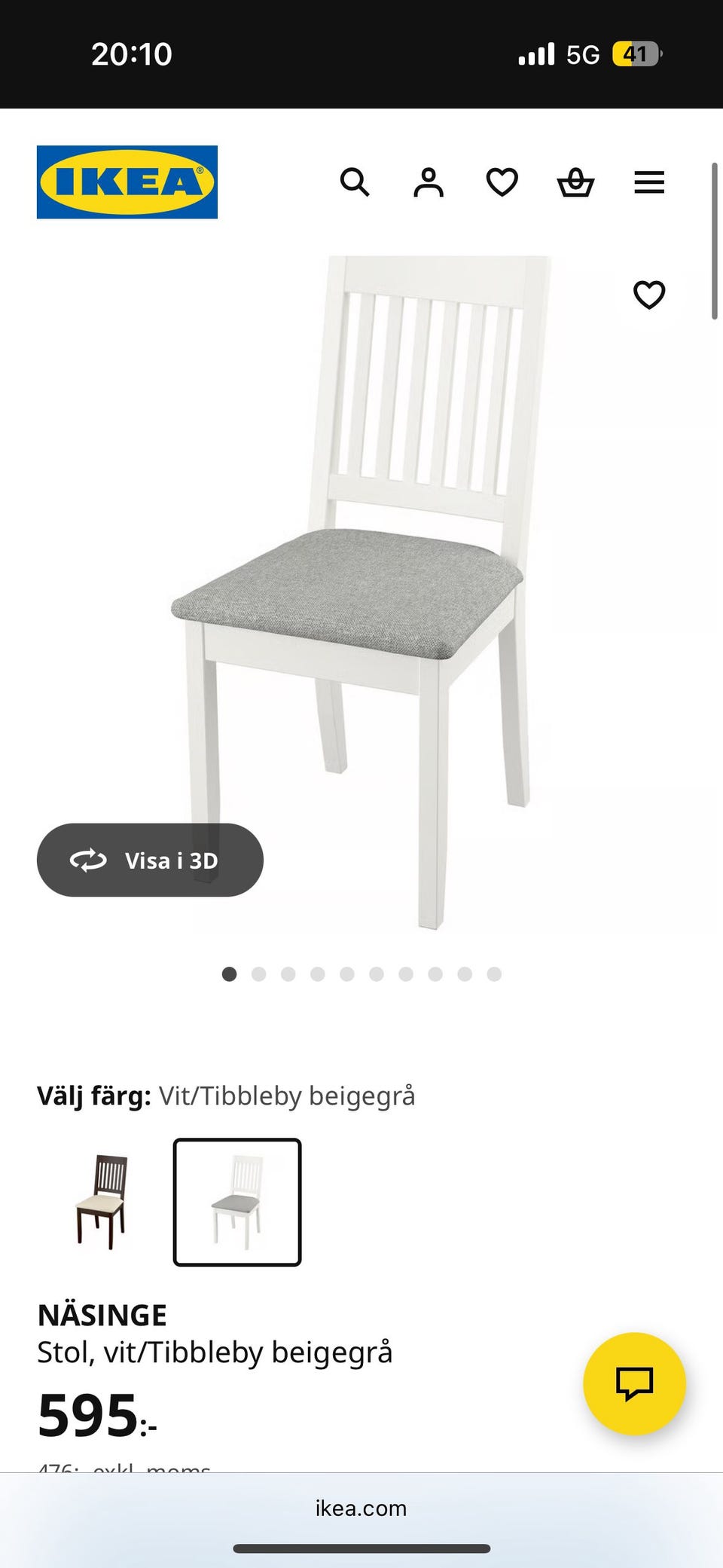The height and width of the screenshot is (1568, 723).
Task: Keep the white Tibbleby chair color selected
Action: click(x=237, y=1204)
